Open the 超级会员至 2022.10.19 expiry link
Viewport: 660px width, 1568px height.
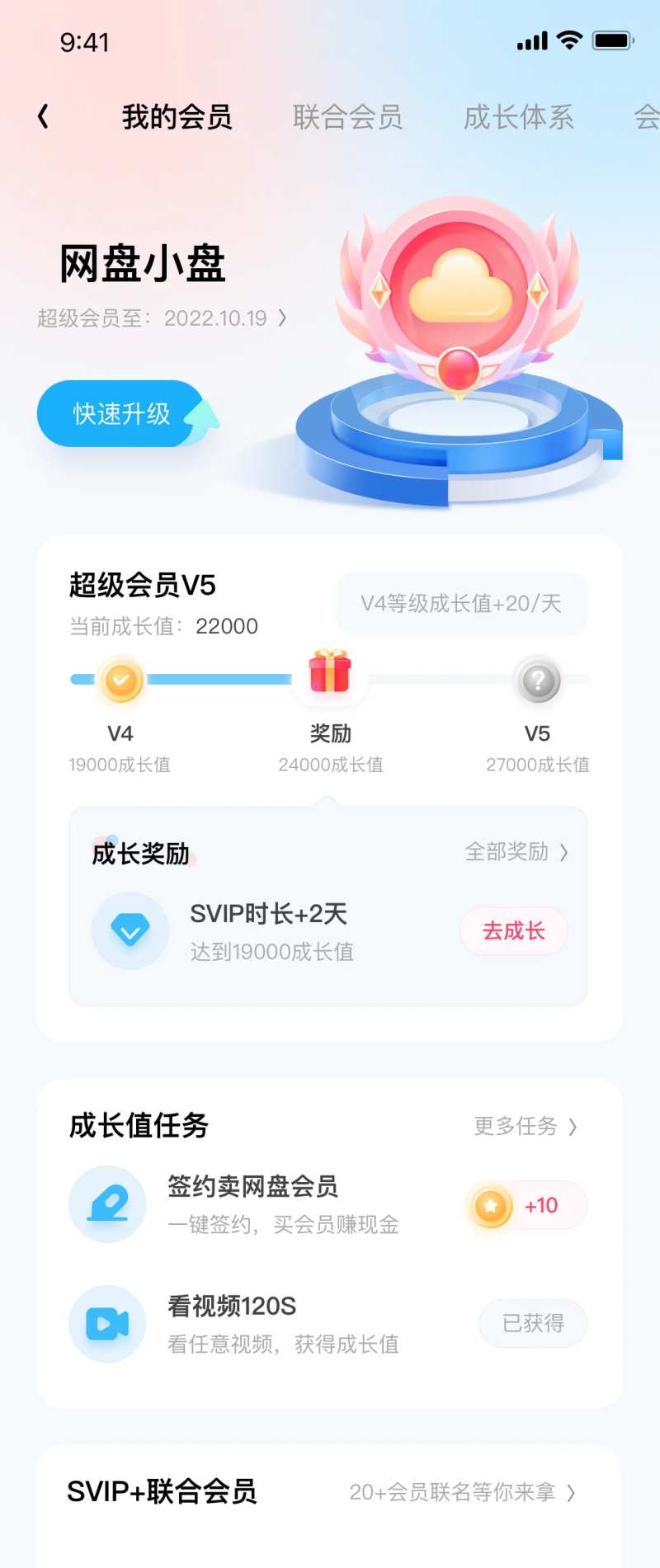pos(162,318)
